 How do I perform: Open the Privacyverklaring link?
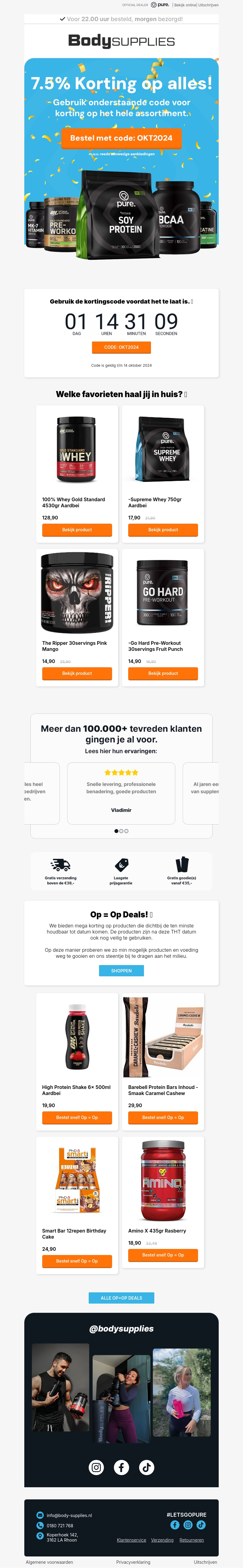click(133, 1562)
